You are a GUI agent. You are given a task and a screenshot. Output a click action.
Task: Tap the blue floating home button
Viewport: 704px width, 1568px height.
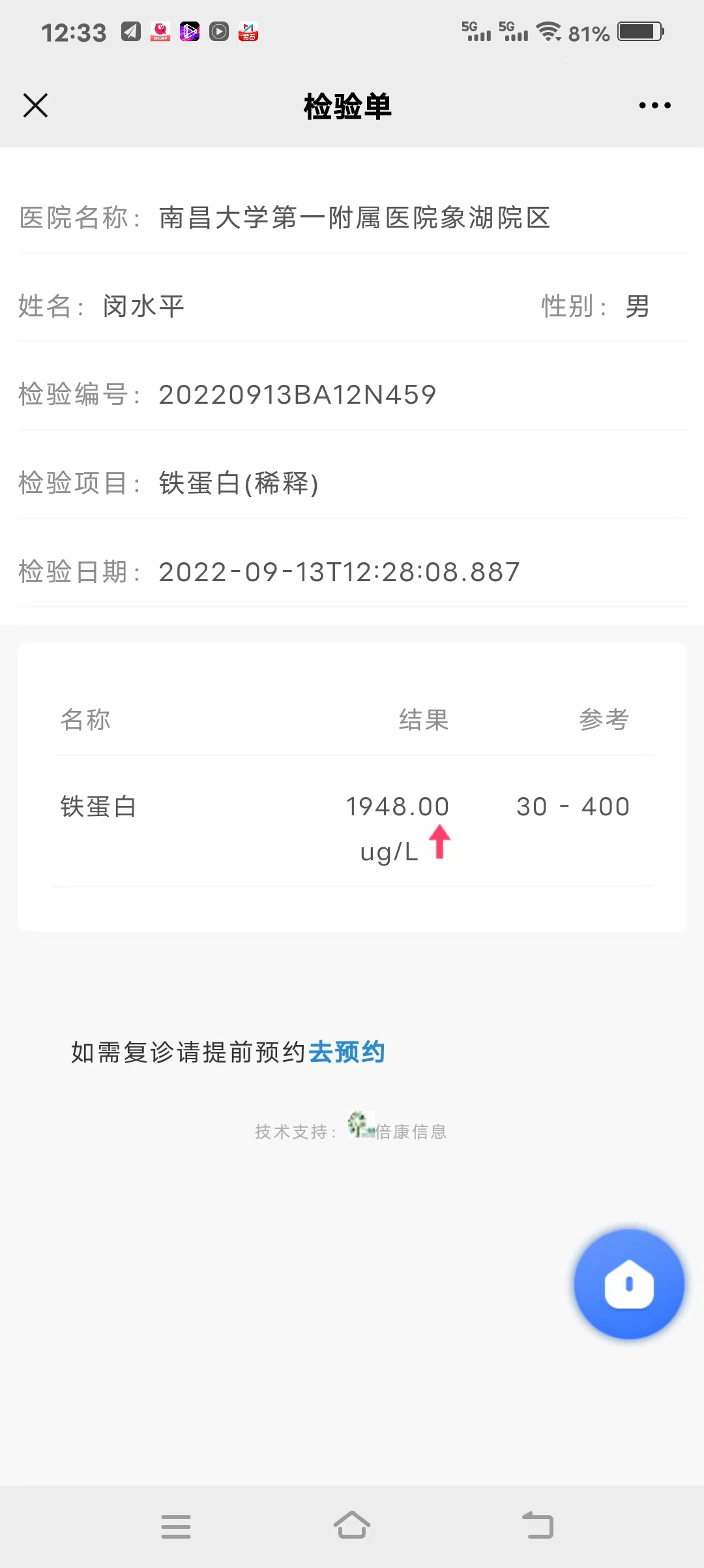(629, 1284)
